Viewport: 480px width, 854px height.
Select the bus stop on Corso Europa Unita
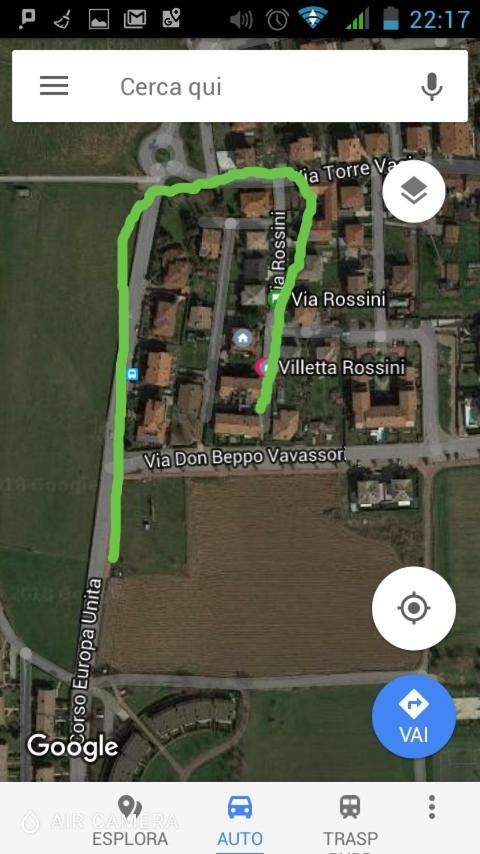tap(132, 374)
